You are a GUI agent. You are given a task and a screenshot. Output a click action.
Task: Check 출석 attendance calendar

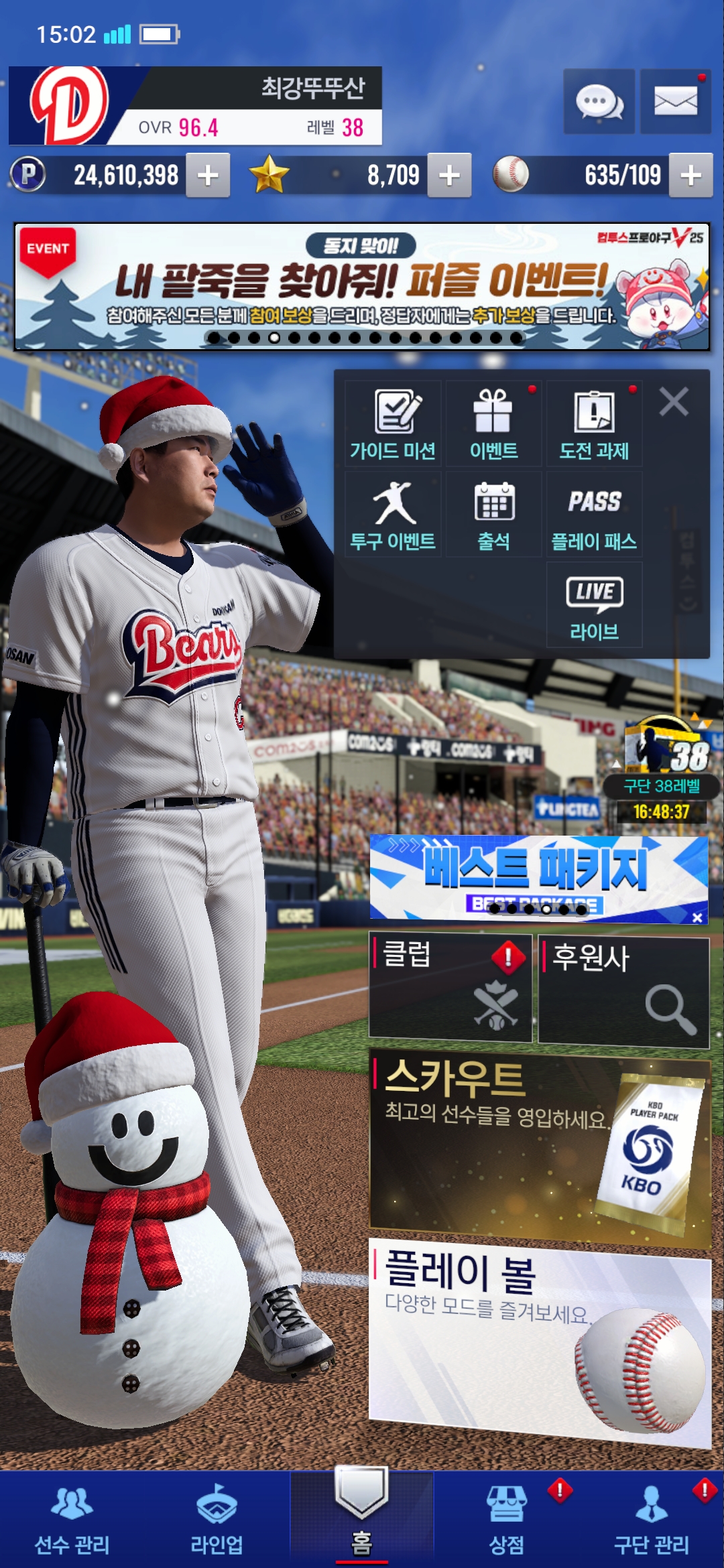493,515
